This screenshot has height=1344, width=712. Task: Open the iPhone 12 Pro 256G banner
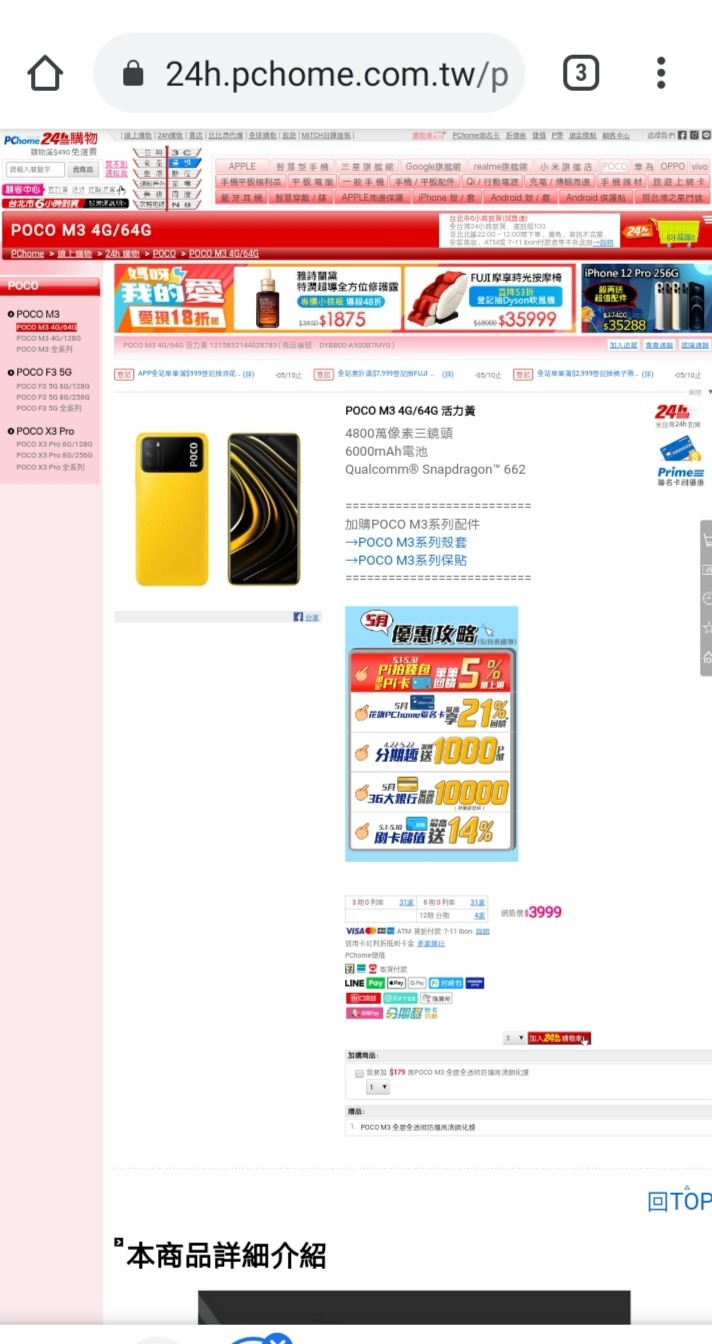pos(646,298)
